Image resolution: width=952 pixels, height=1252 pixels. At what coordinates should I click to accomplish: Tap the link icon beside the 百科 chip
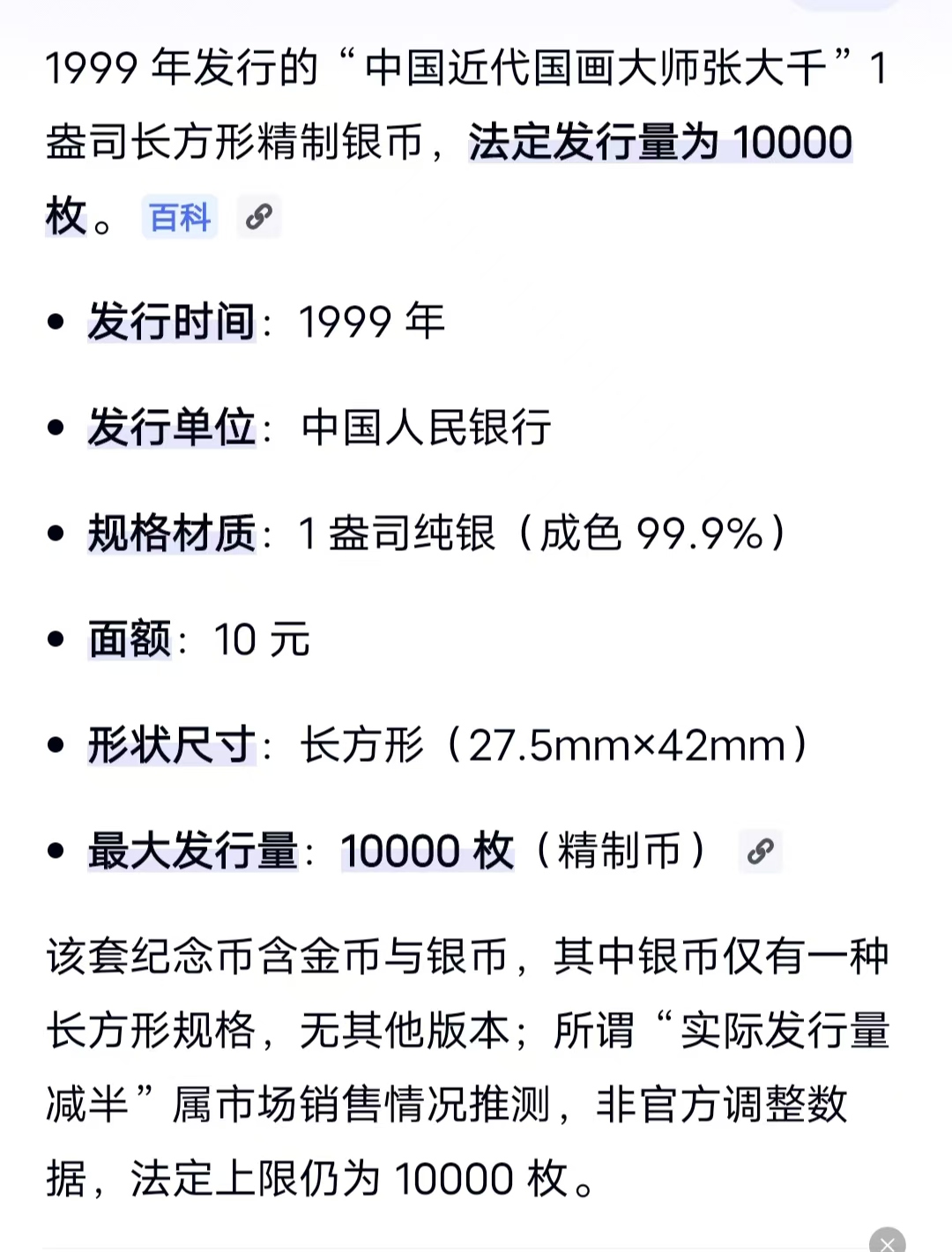click(x=258, y=217)
